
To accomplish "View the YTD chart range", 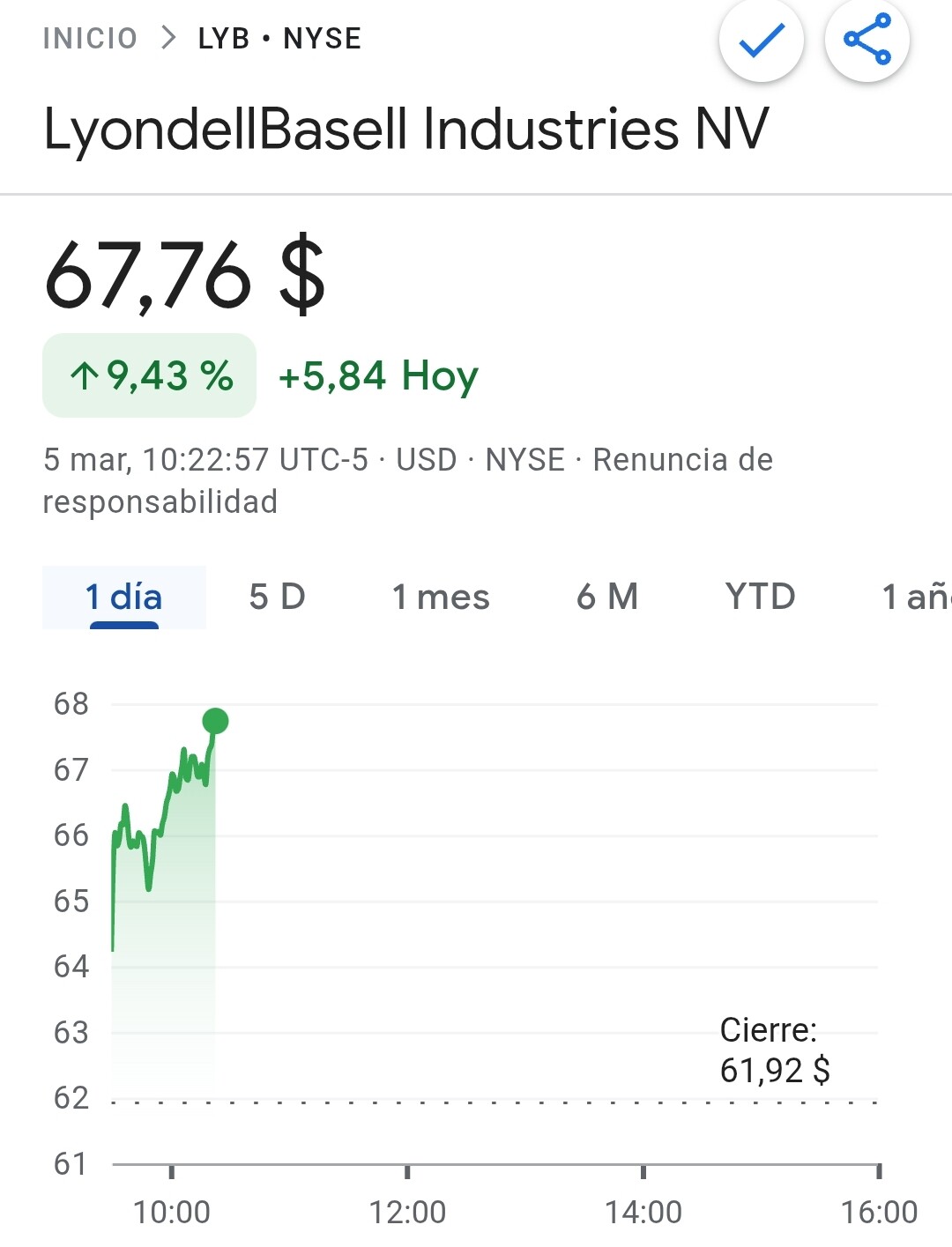I will point(760,597).
